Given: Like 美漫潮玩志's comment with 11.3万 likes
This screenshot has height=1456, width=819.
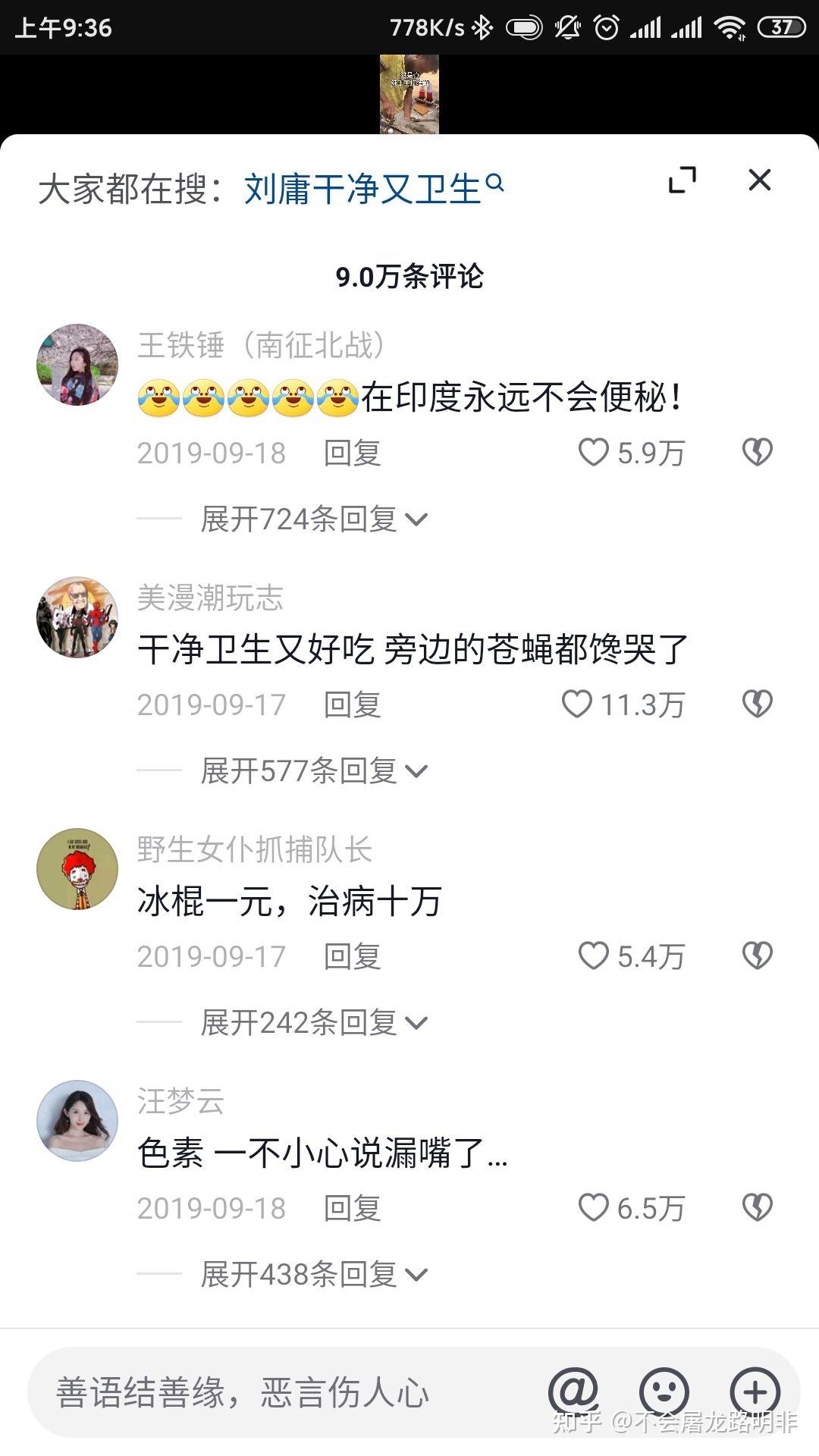Looking at the screenshot, I should click(x=577, y=704).
